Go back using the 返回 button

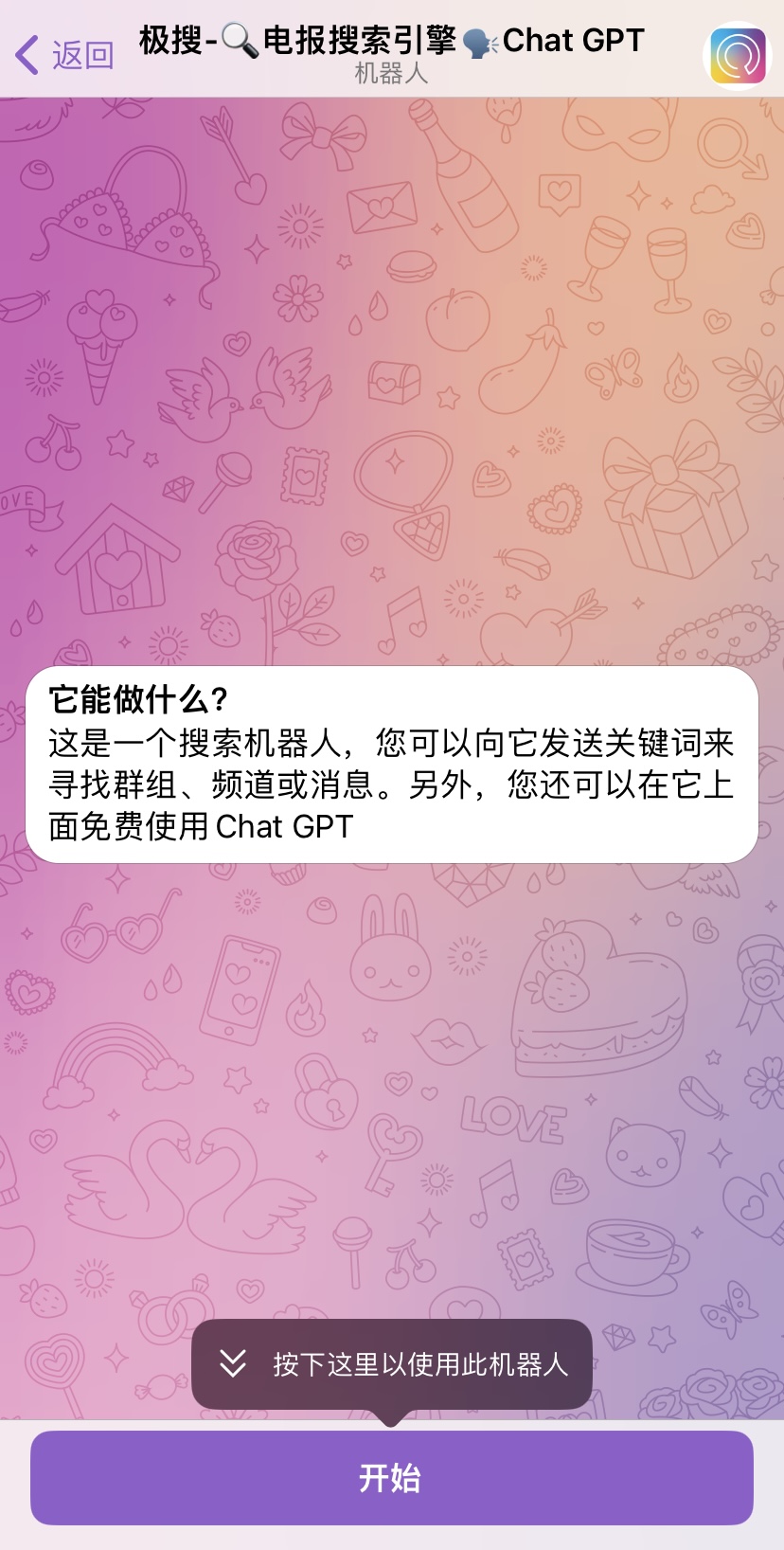tap(64, 55)
